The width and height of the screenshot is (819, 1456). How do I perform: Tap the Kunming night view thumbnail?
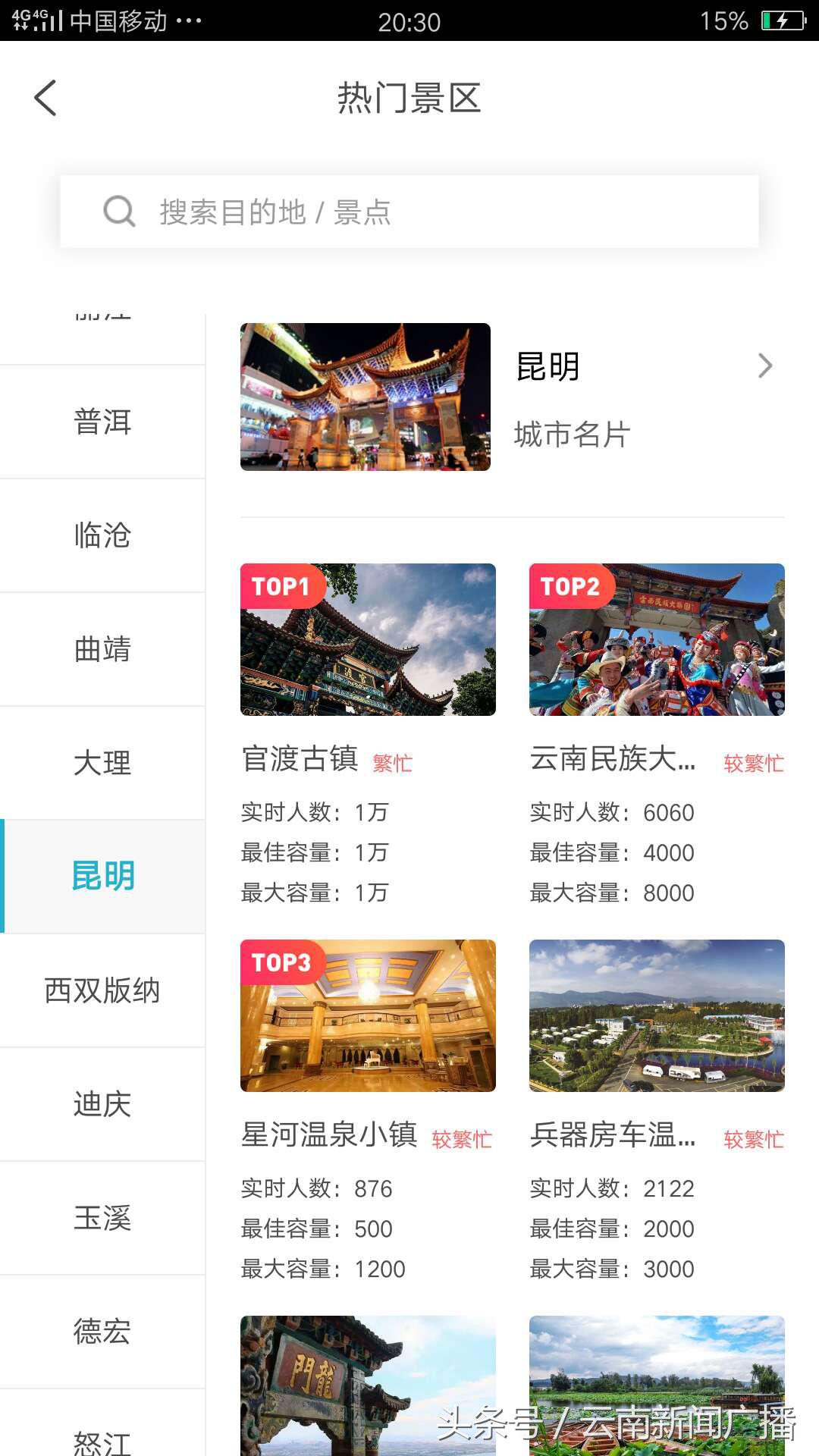point(365,397)
